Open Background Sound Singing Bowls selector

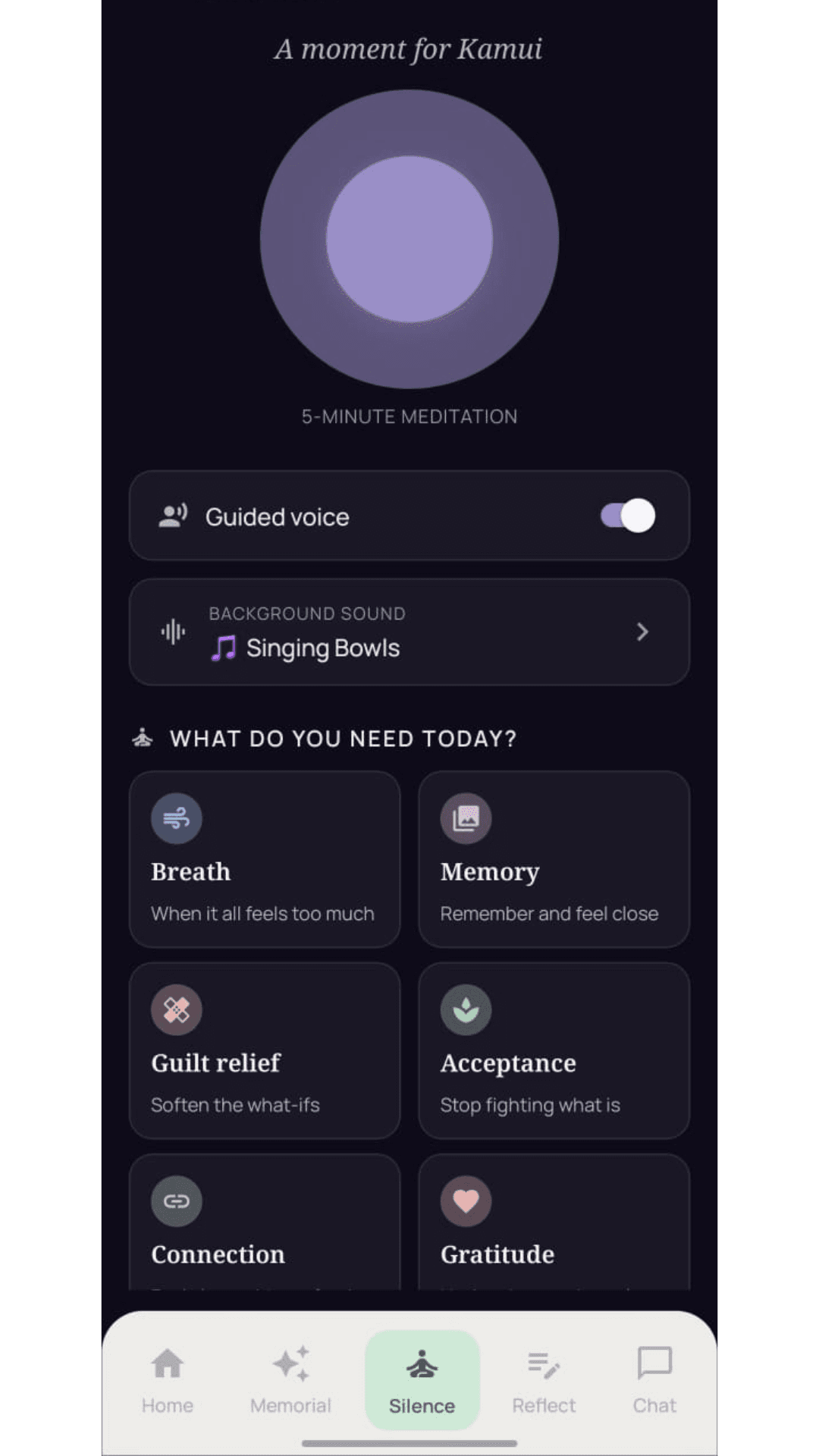409,632
